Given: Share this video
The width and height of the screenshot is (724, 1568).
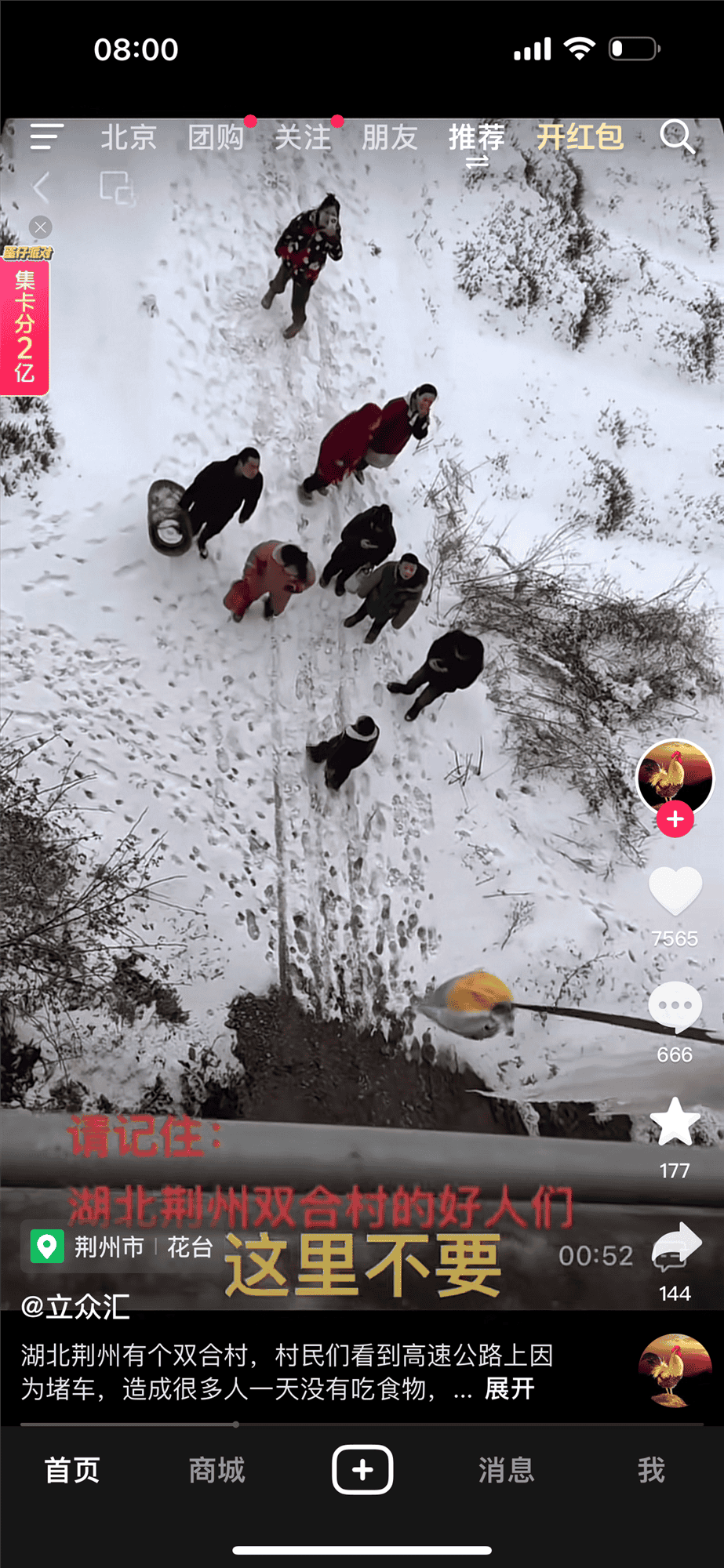Looking at the screenshot, I should [x=676, y=1247].
